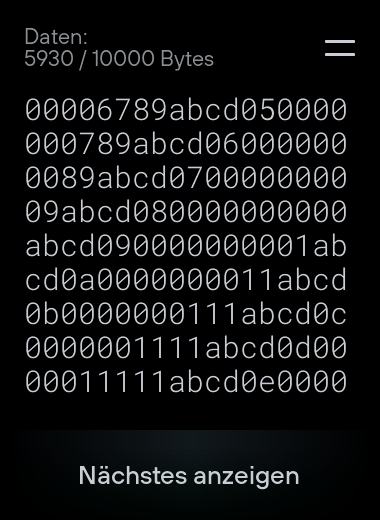Tap the Nächstes anzeigen button
Viewport: 380px width, 520px height.
click(x=189, y=475)
